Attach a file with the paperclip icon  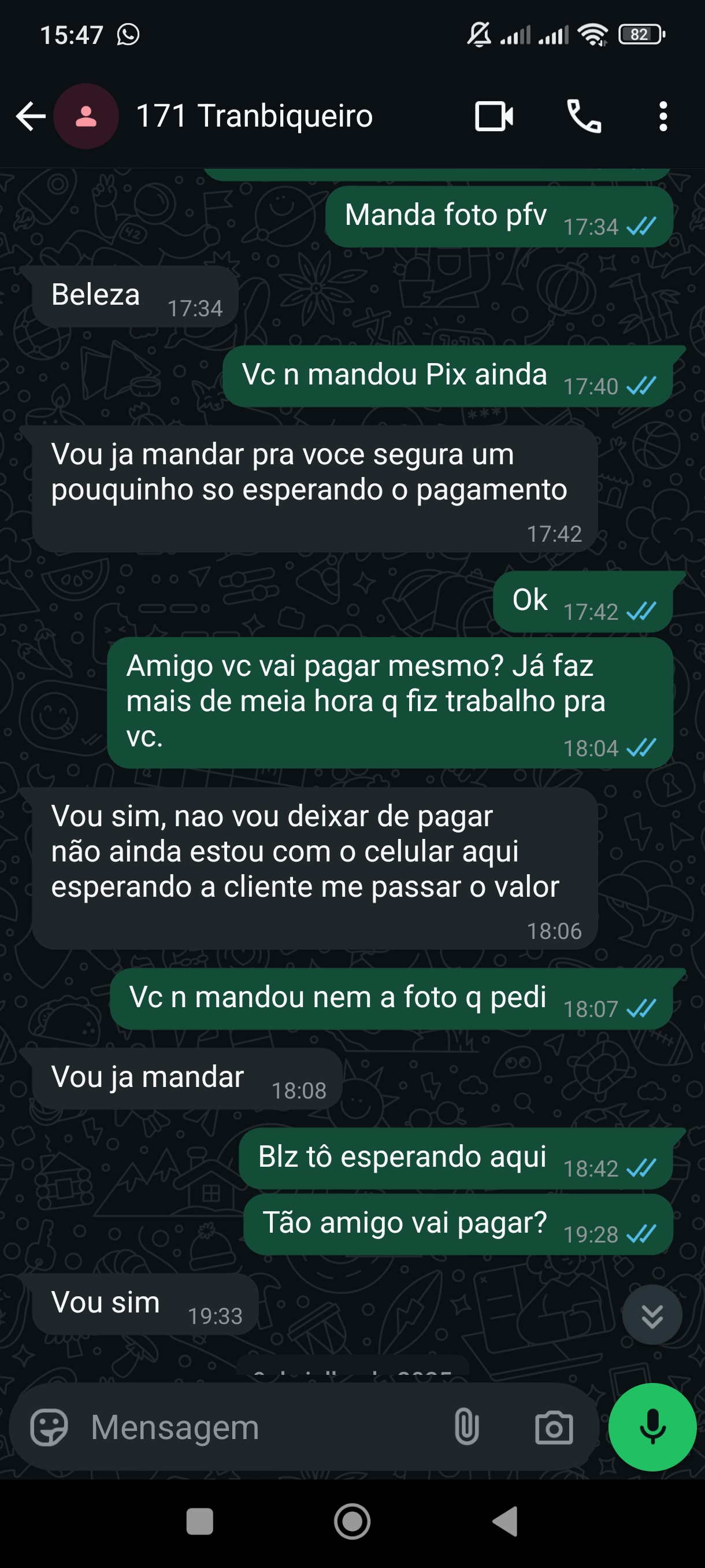pos(466,1428)
